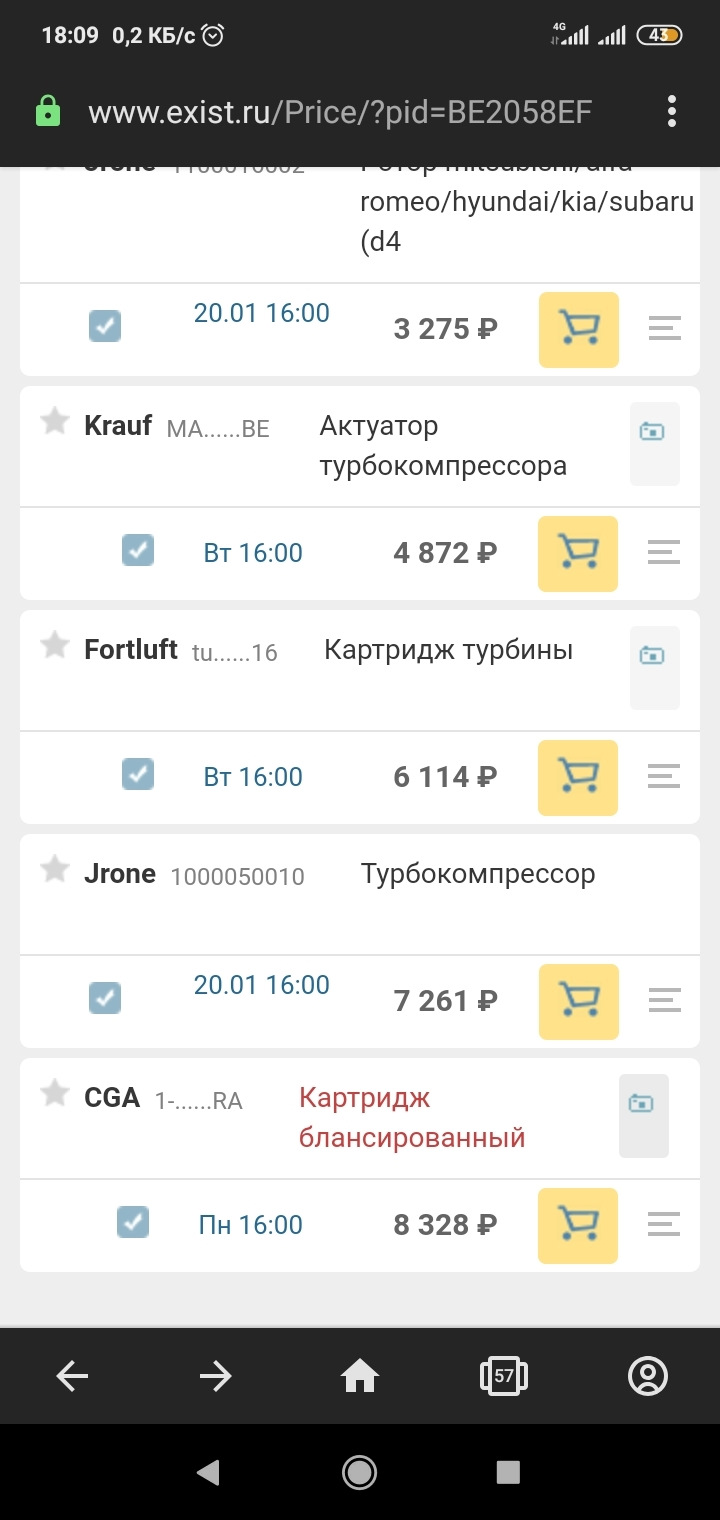
Task: Star the Krauf item as favorite
Action: pos(54,422)
